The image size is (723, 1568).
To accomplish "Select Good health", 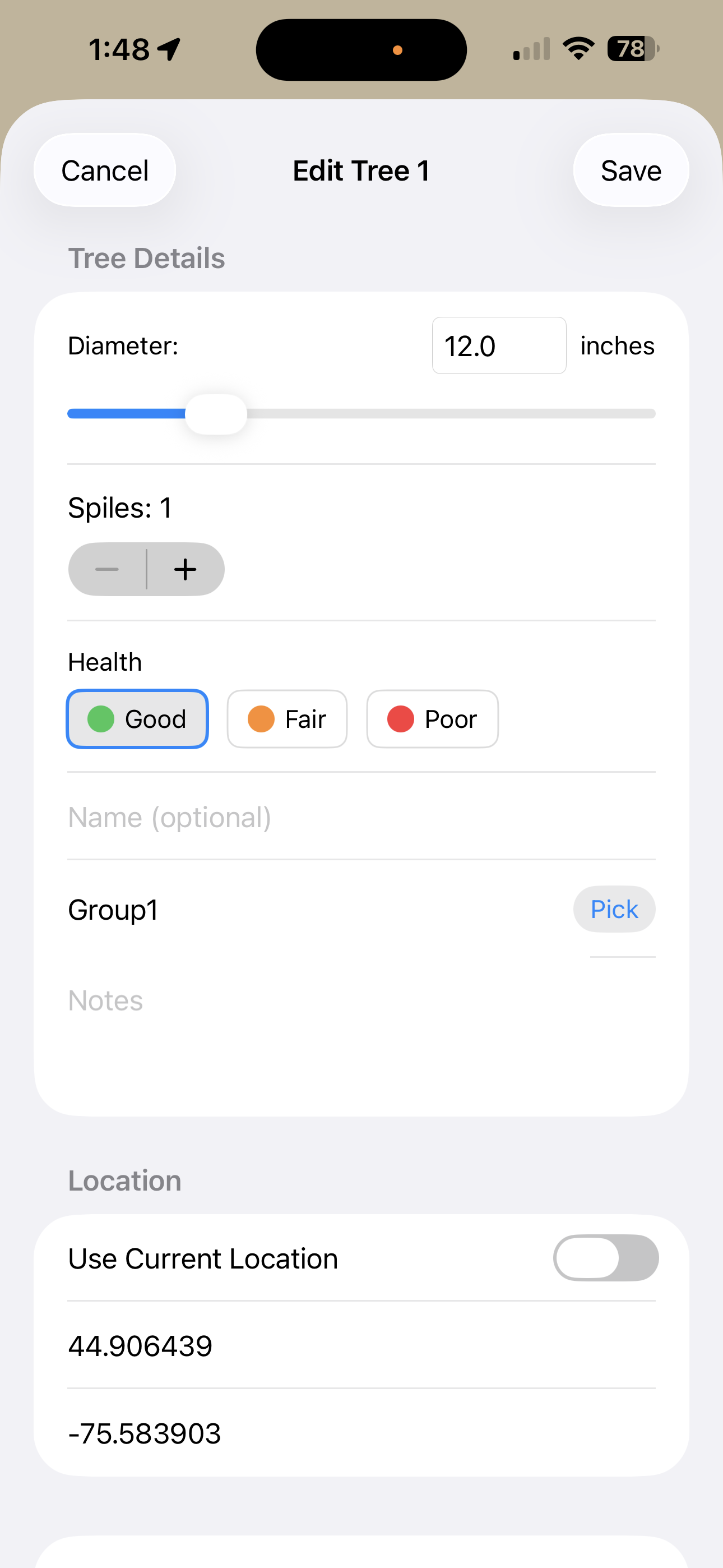I will 137,719.
